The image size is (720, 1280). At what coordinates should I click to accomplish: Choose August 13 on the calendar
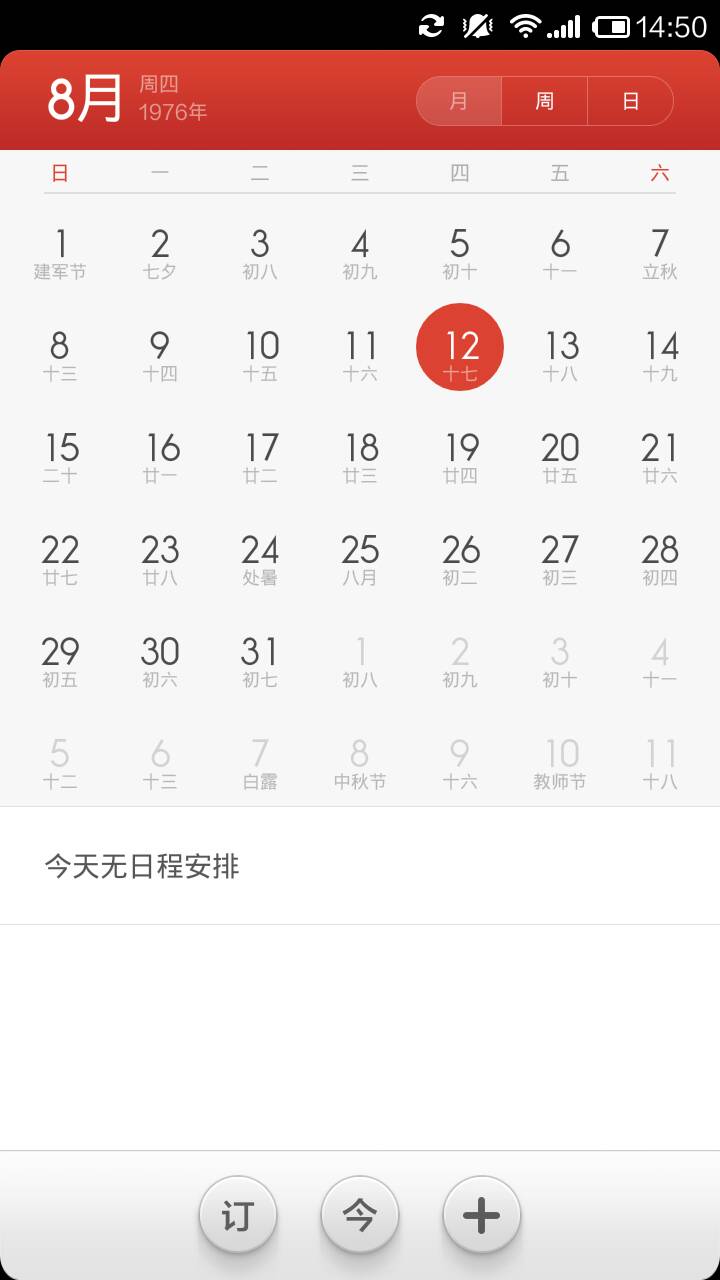560,356
